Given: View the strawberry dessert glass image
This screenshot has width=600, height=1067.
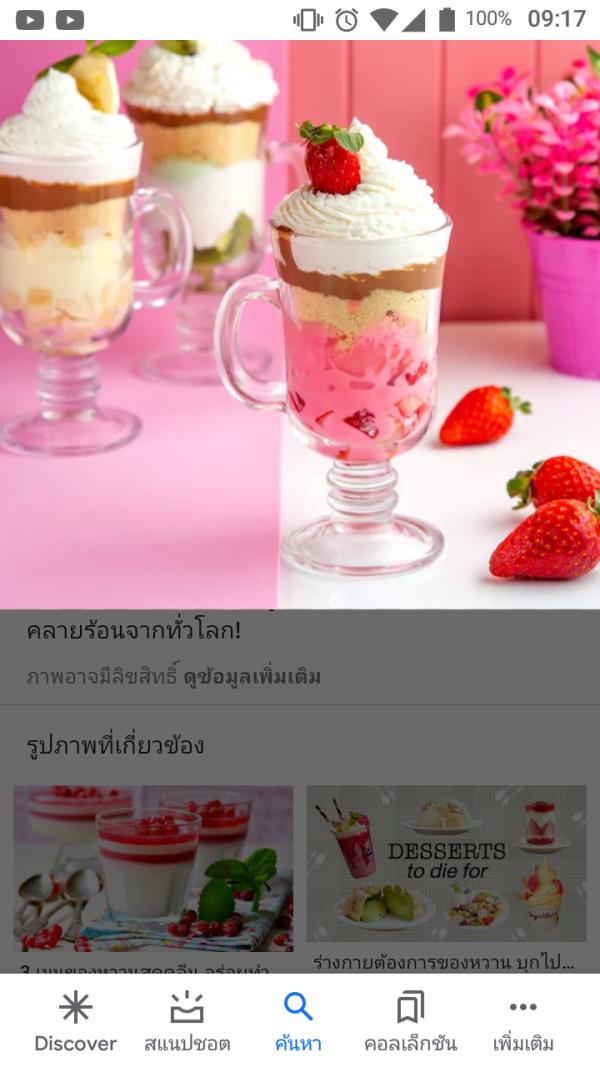Looking at the screenshot, I should click(x=300, y=325).
